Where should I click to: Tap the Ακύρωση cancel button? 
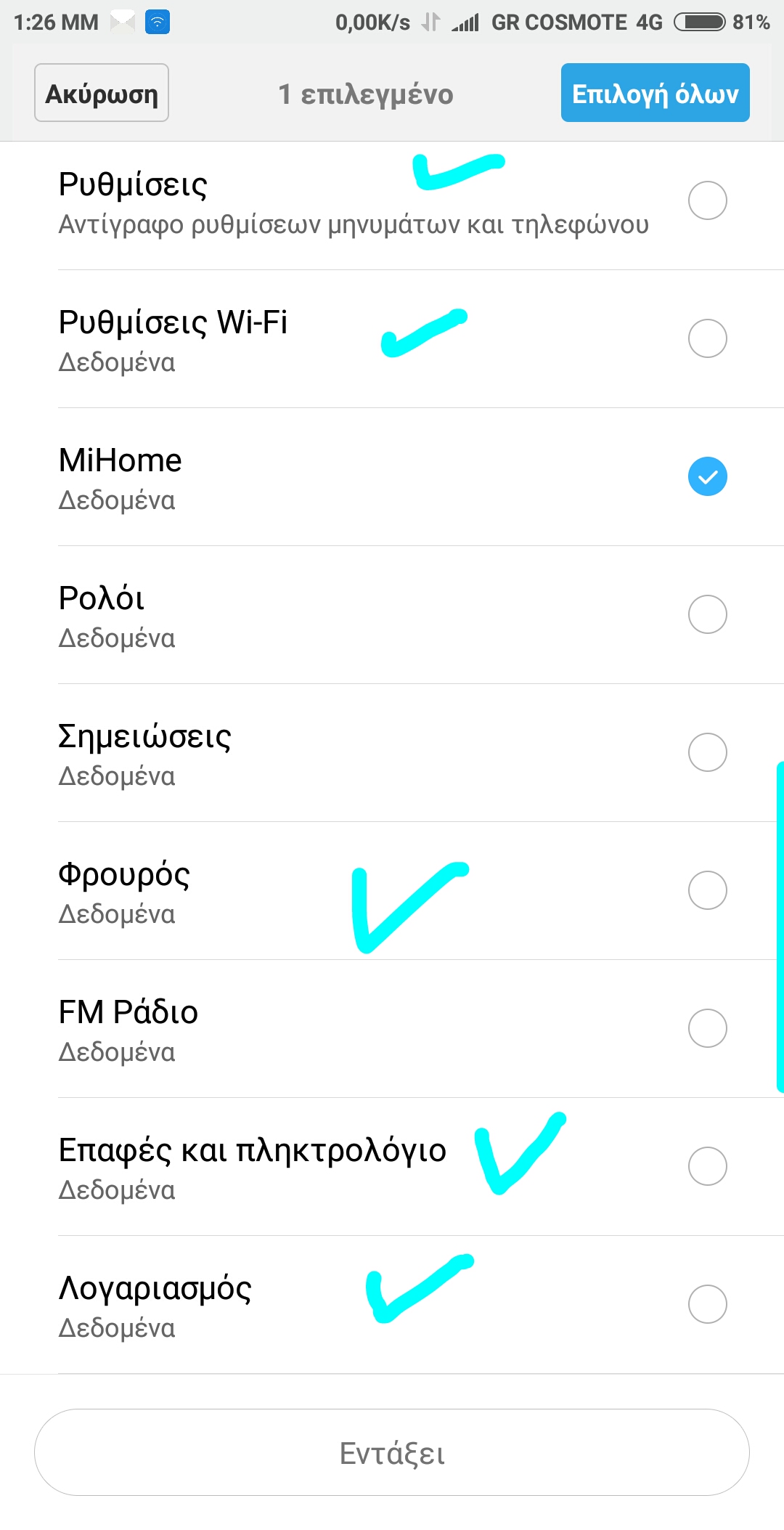point(102,92)
